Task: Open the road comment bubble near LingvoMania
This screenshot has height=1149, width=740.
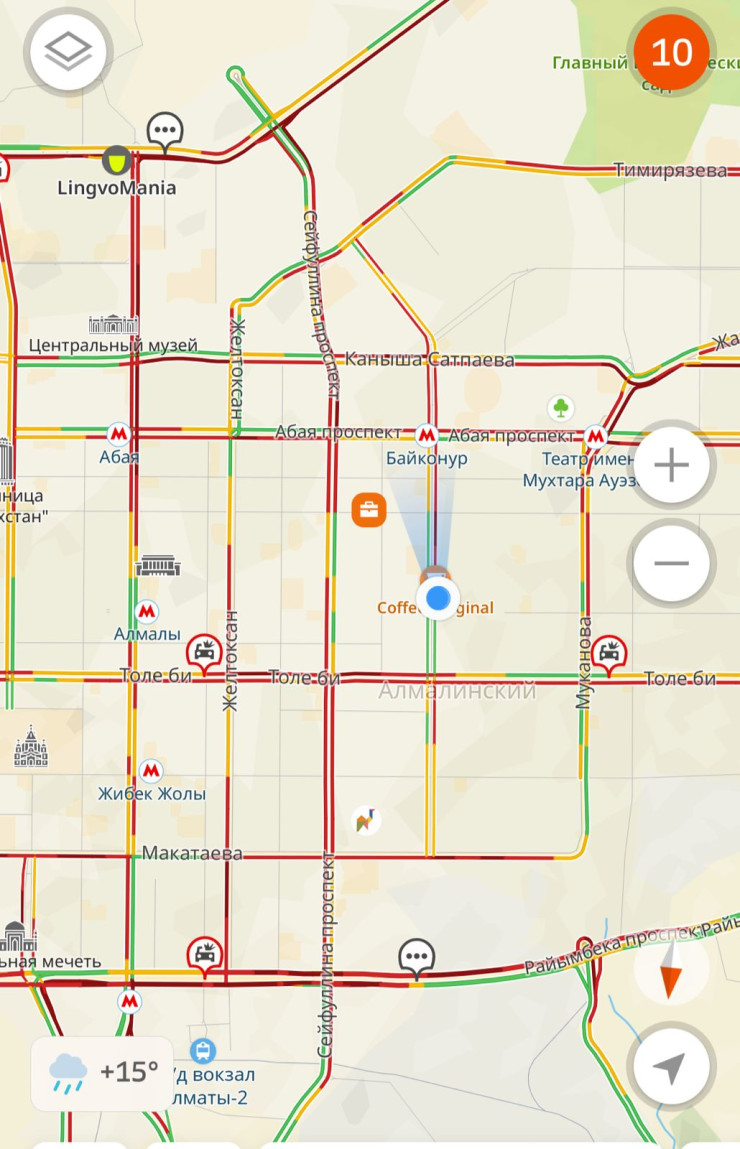Action: point(165,130)
